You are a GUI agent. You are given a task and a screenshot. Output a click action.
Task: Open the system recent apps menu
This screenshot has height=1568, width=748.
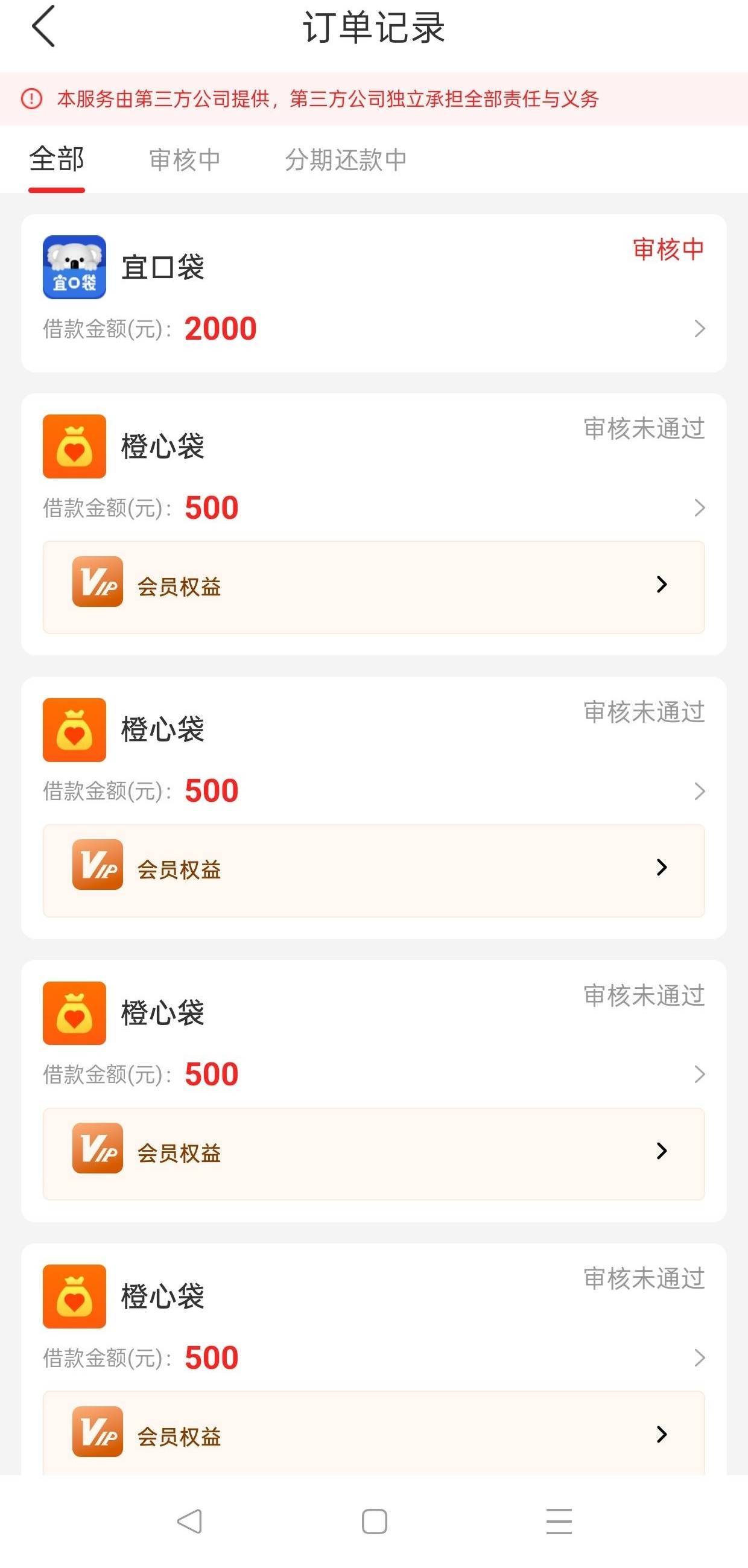pyautogui.click(x=559, y=1521)
